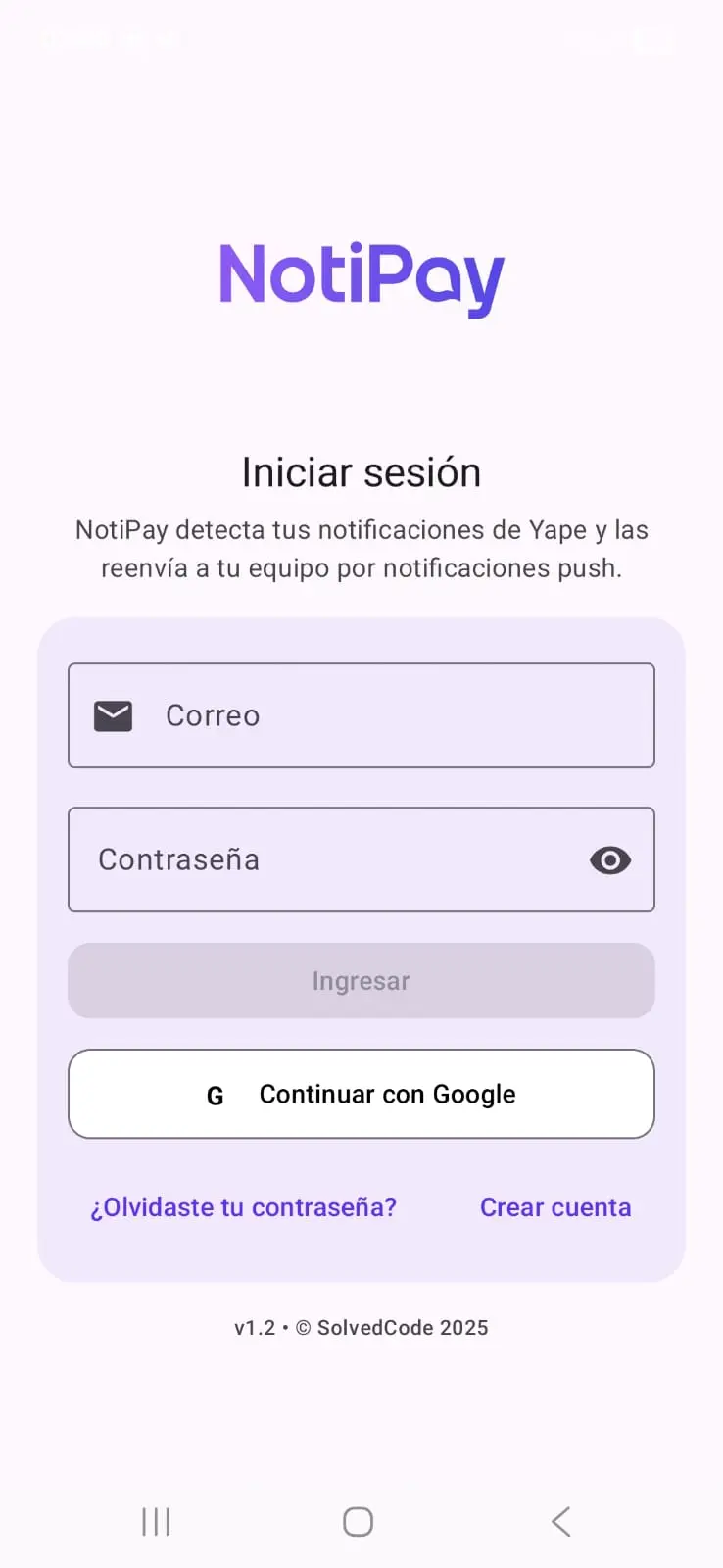This screenshot has width=723, height=1568.
Task: Tap the Google "G" icon
Action: click(215, 1095)
